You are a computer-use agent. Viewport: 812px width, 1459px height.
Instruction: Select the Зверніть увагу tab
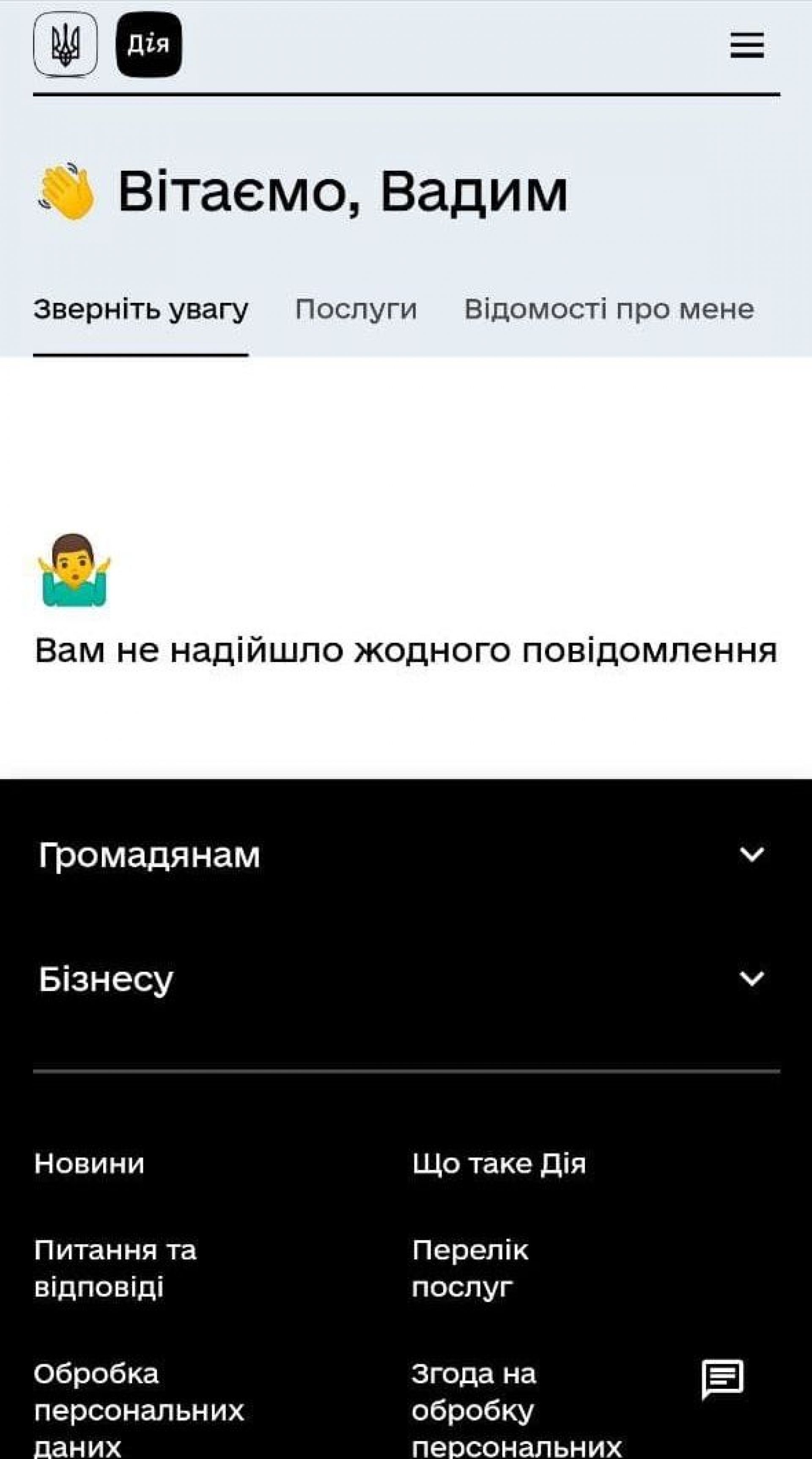click(140, 310)
